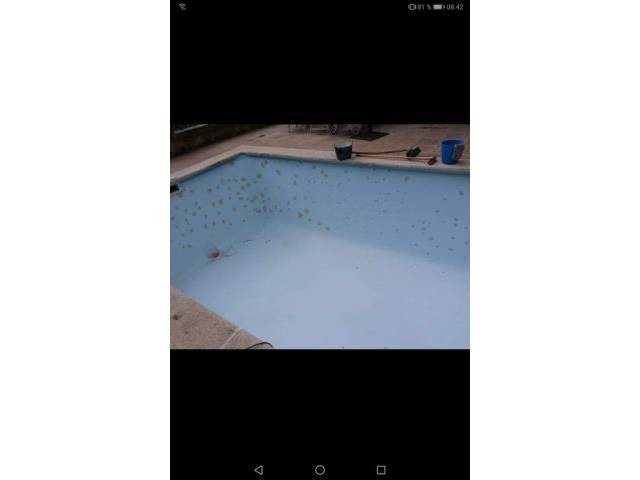Open the recent apps view

coord(381,469)
